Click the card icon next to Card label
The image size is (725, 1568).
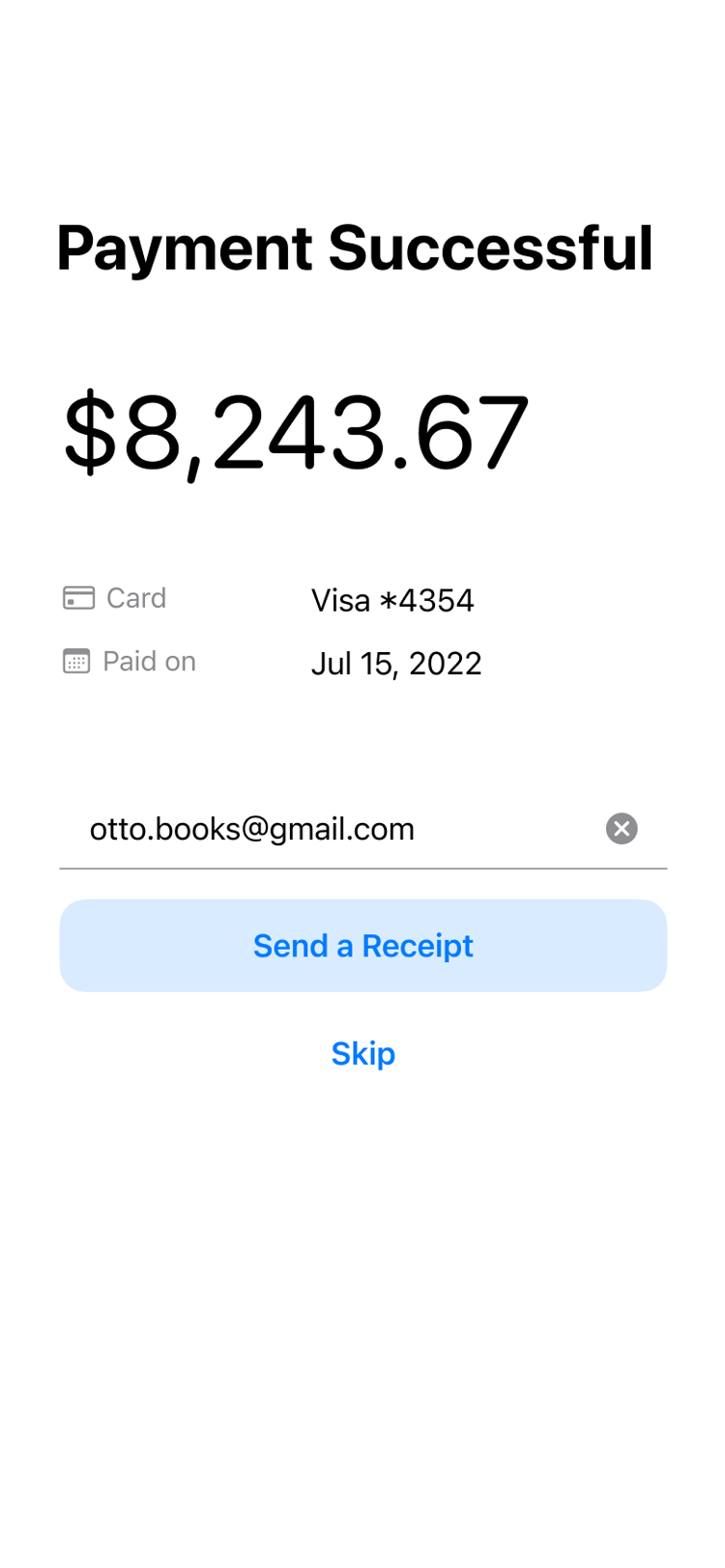[79, 597]
